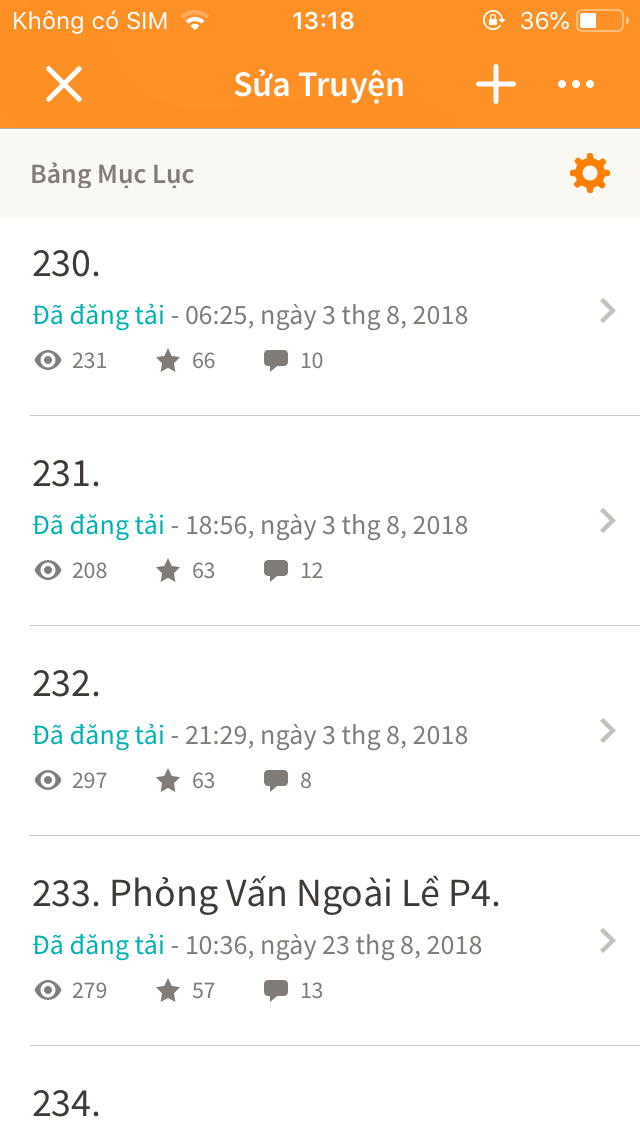Open chapter 231.
This screenshot has width=640, height=1136.
[320, 521]
